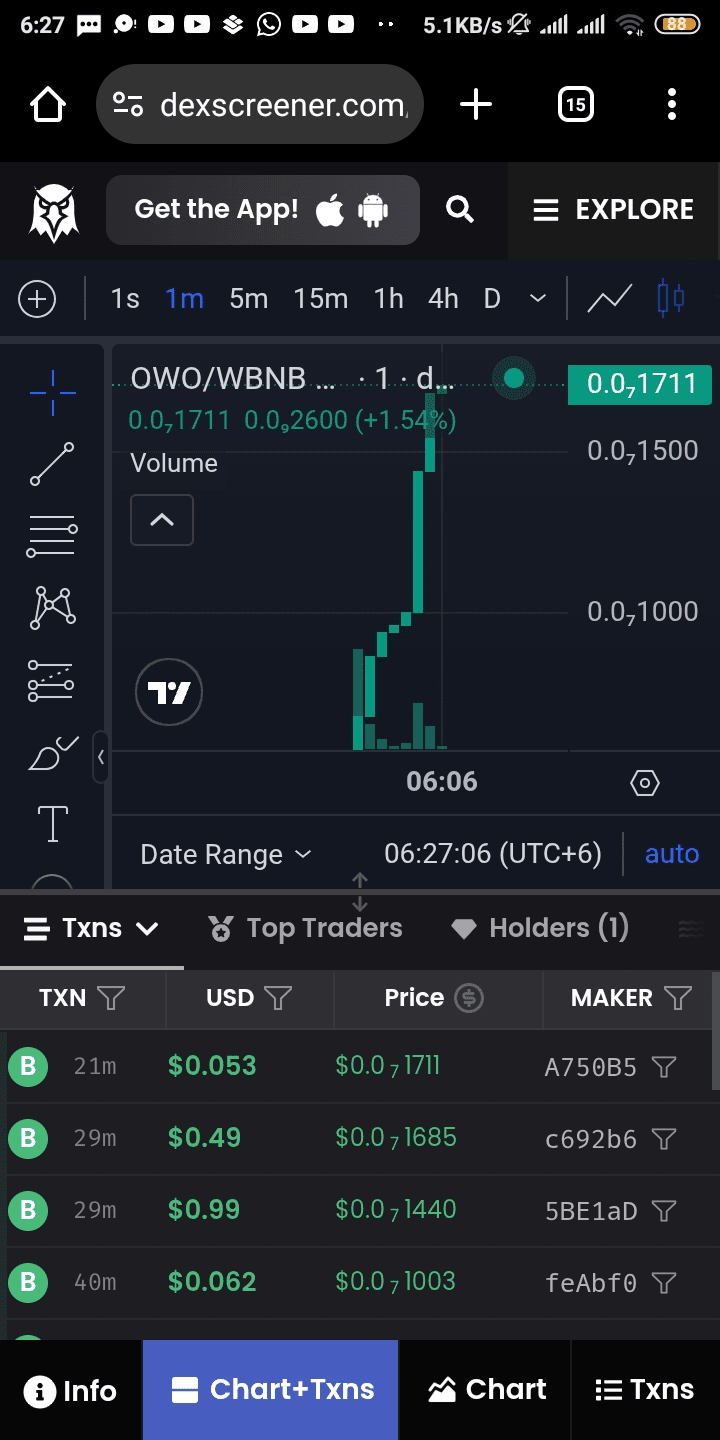Select the 1h timeframe

388,299
